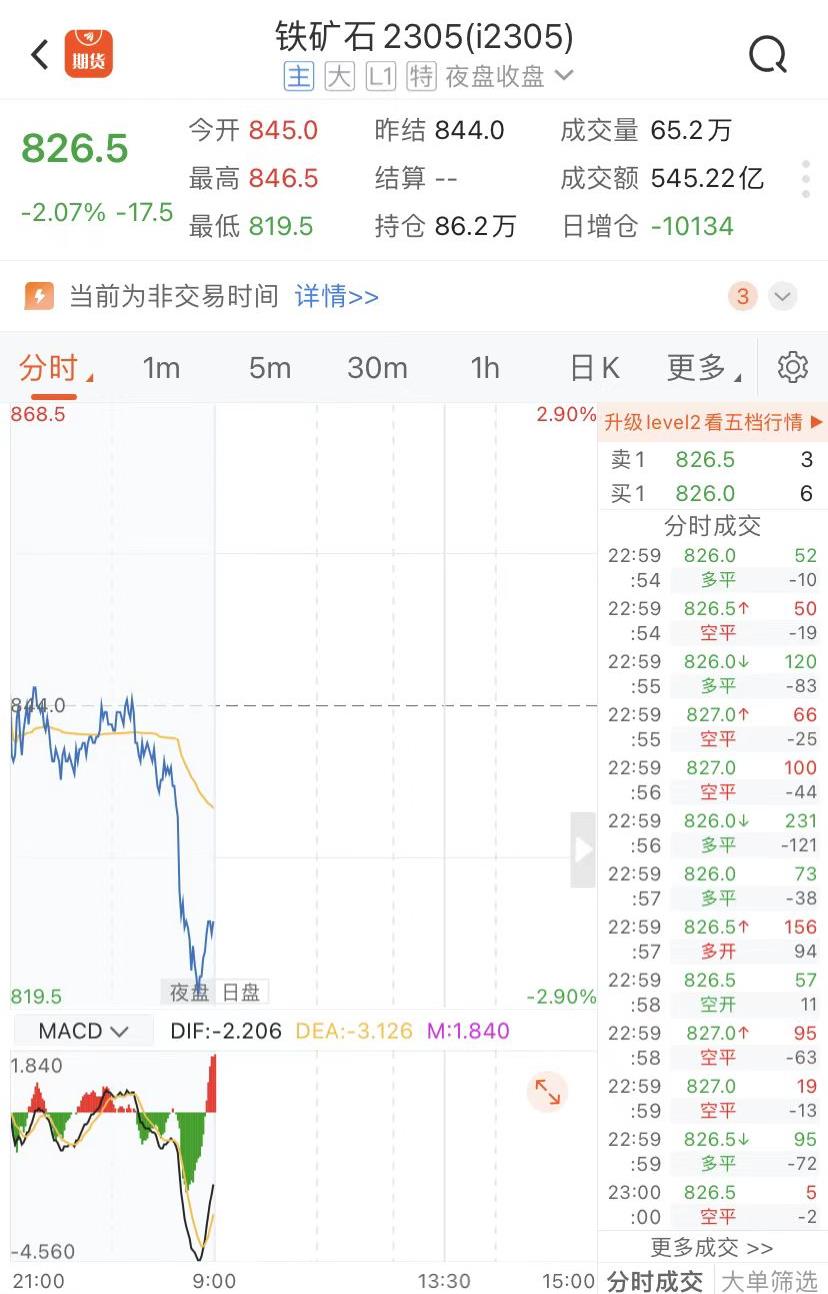Switch to the 日K chart

594,368
